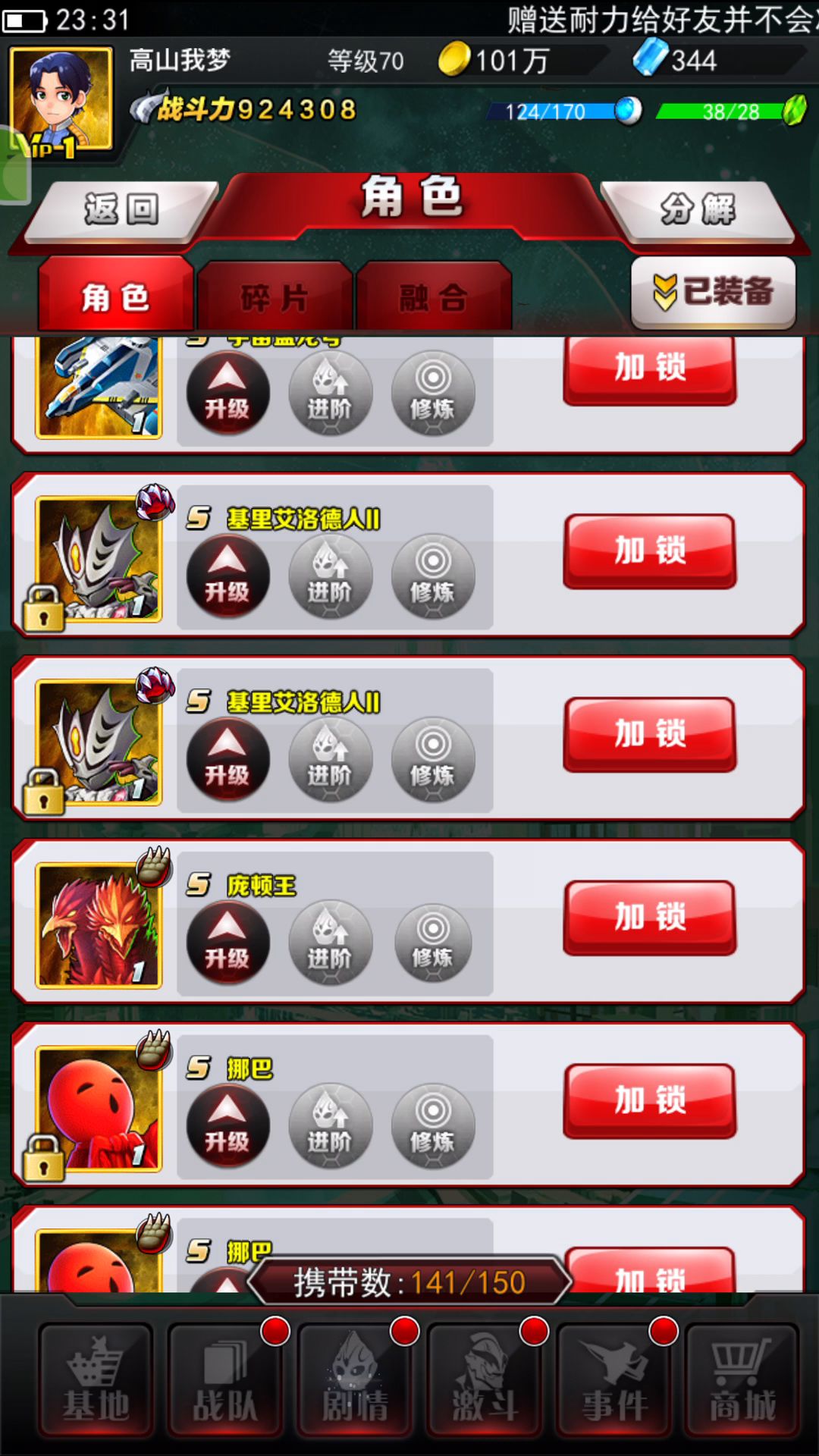
Task: Tap 进阶 for 庞顿王
Action: 330,943
